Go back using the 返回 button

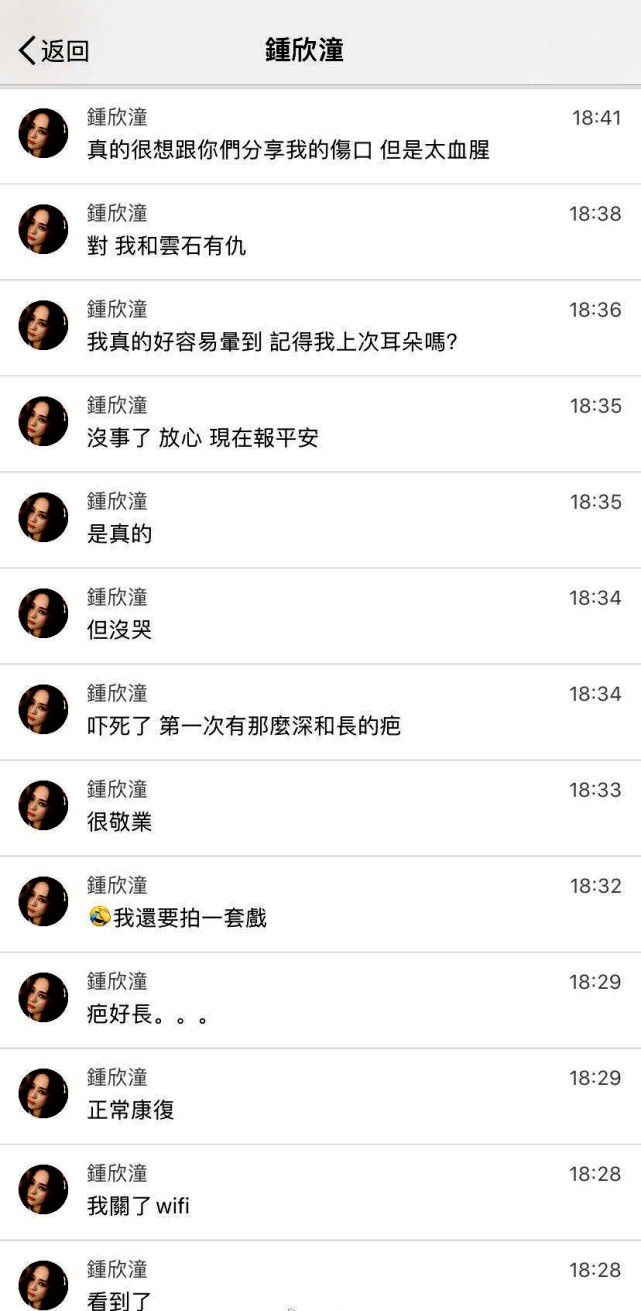[x=54, y=50]
